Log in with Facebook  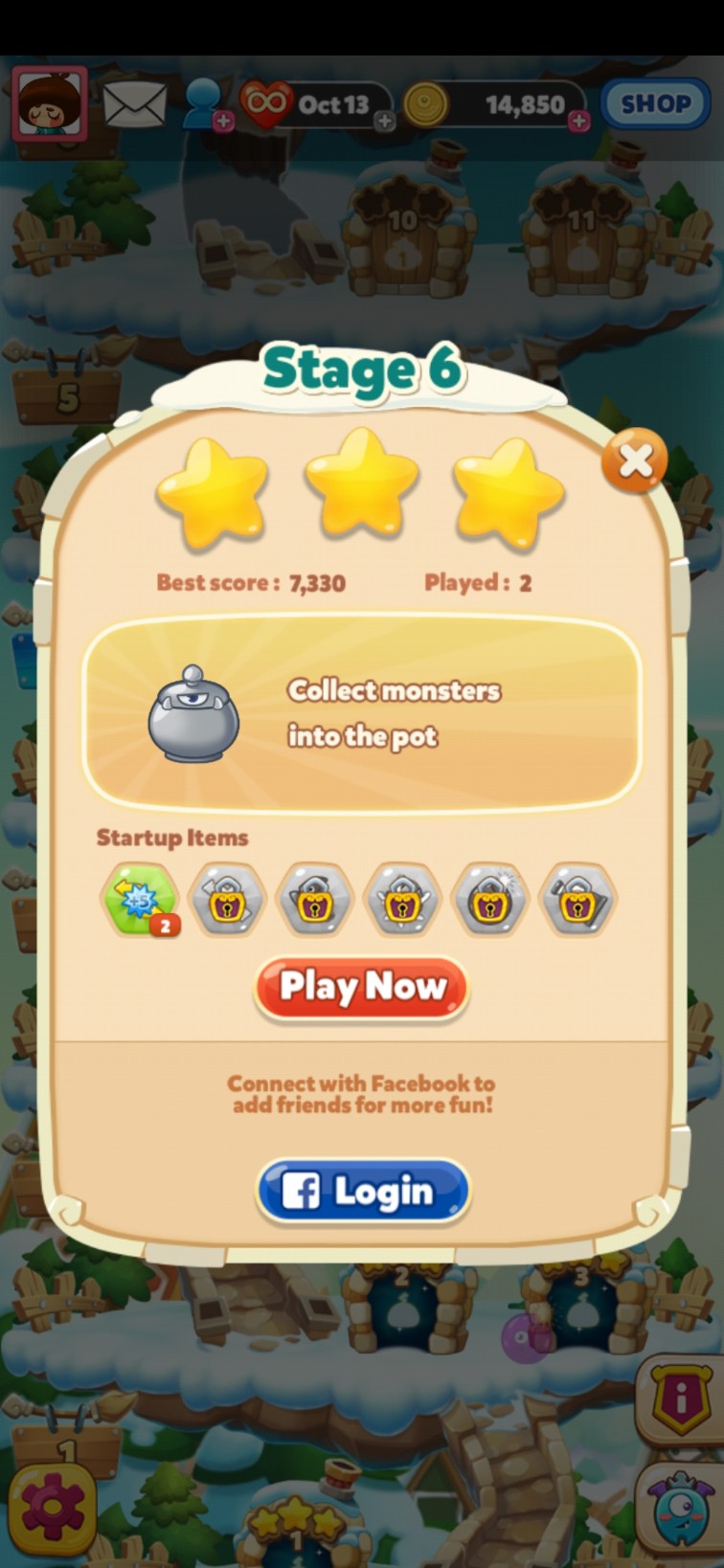(x=363, y=1191)
